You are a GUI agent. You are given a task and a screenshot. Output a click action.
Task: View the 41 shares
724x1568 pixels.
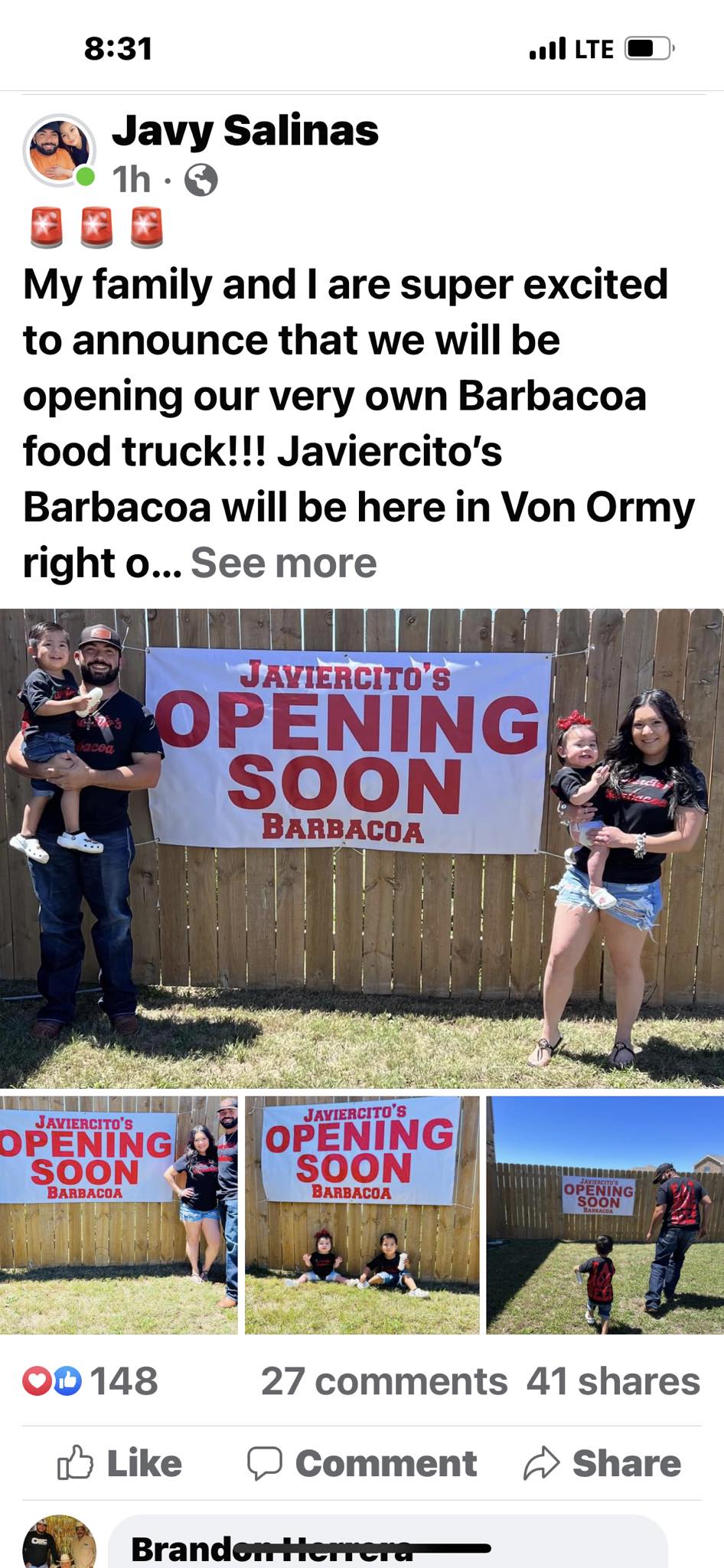coord(612,1381)
